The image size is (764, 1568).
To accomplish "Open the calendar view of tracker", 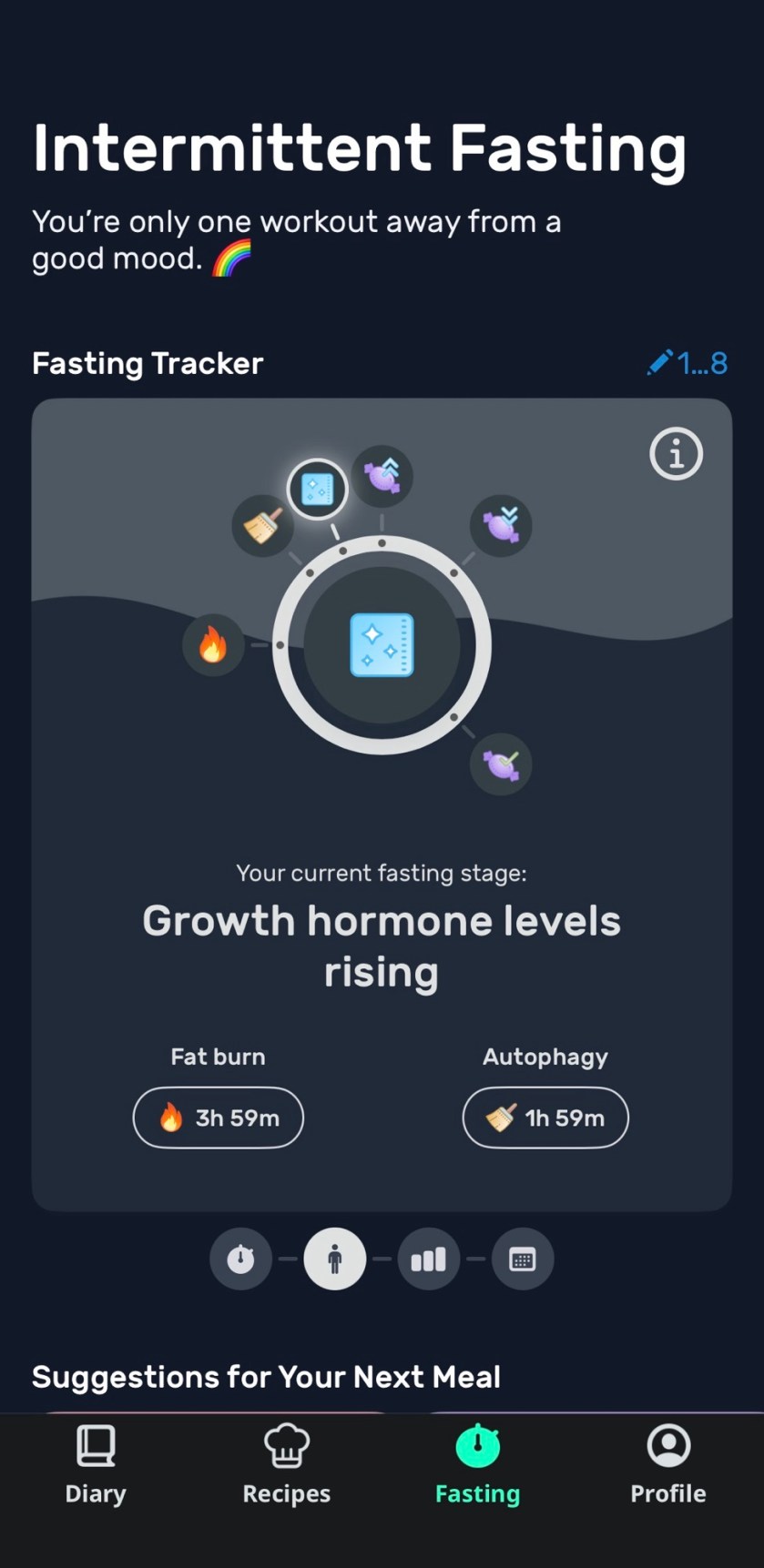I will pyautogui.click(x=523, y=1259).
